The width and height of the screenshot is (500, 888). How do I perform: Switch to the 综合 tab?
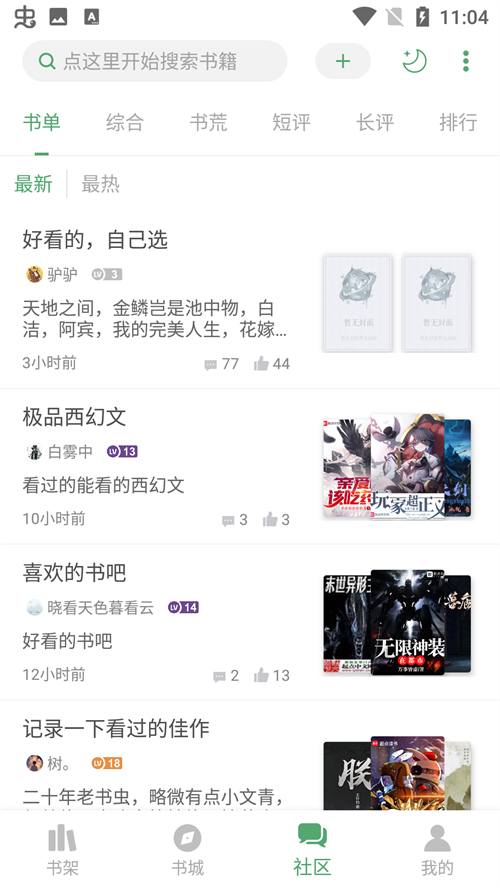pos(125,122)
